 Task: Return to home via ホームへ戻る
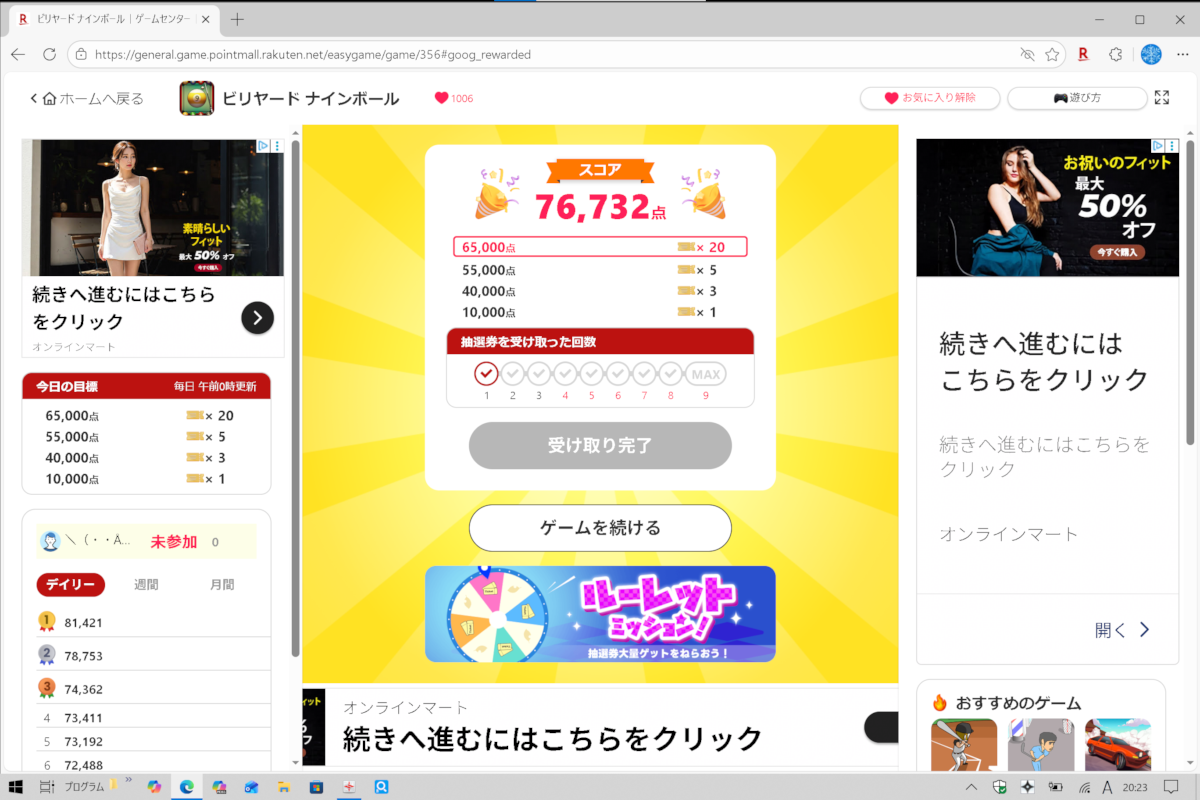[x=87, y=98]
